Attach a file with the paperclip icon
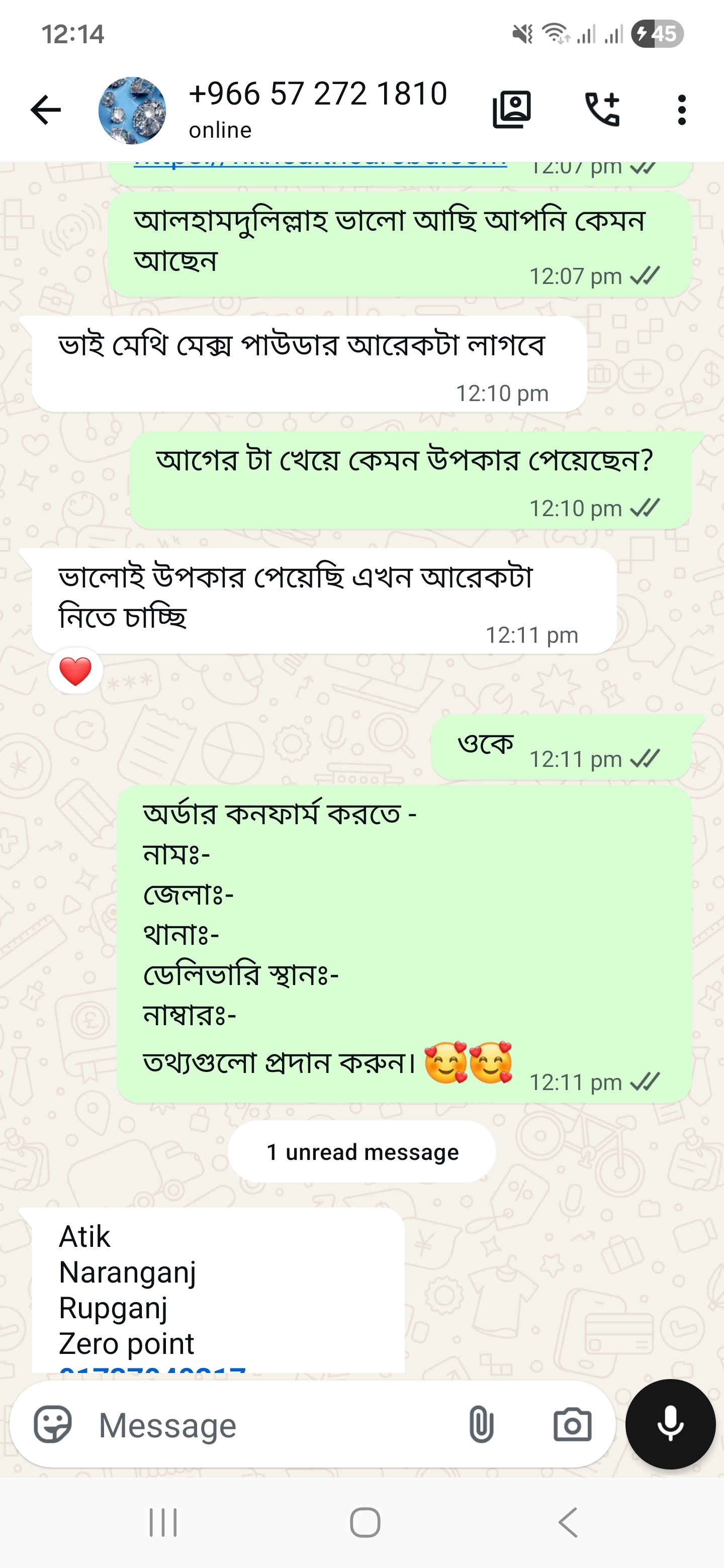 481,1424
